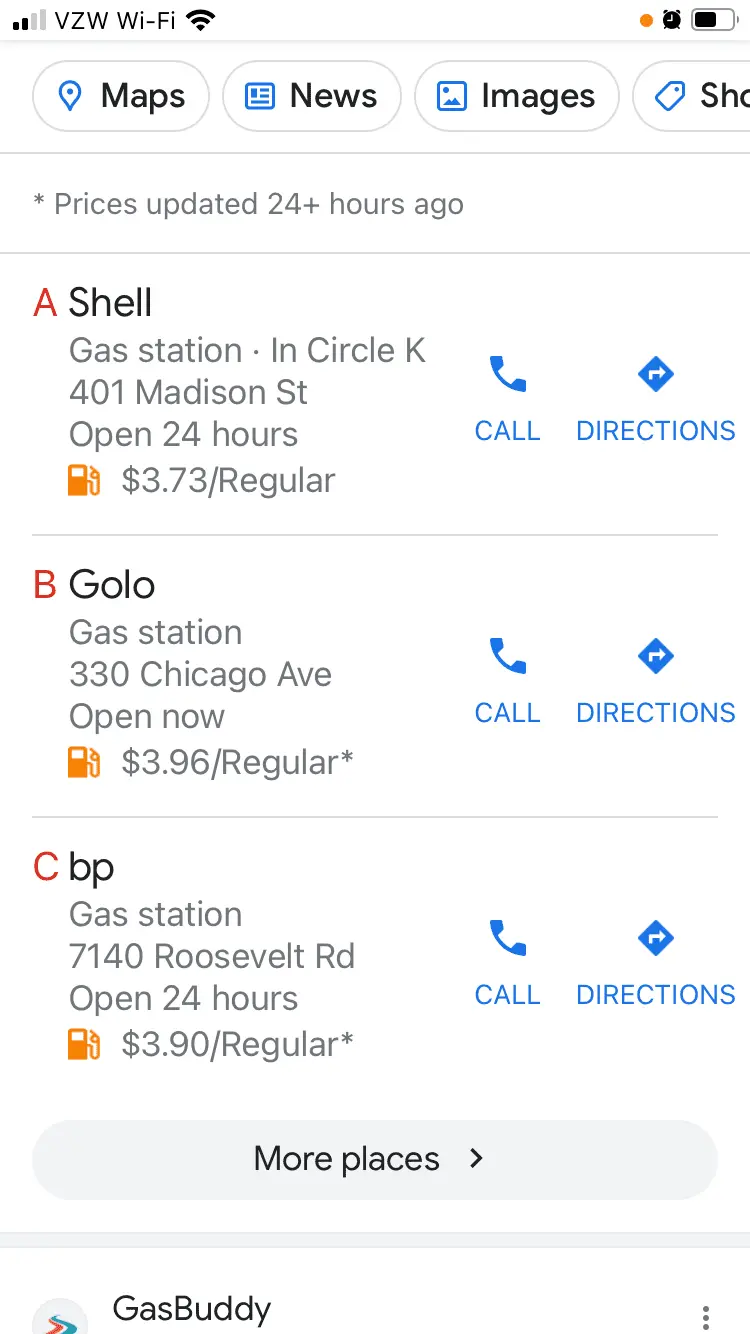The height and width of the screenshot is (1334, 750).
Task: Open the GasBuddy search result
Action: click(192, 1309)
